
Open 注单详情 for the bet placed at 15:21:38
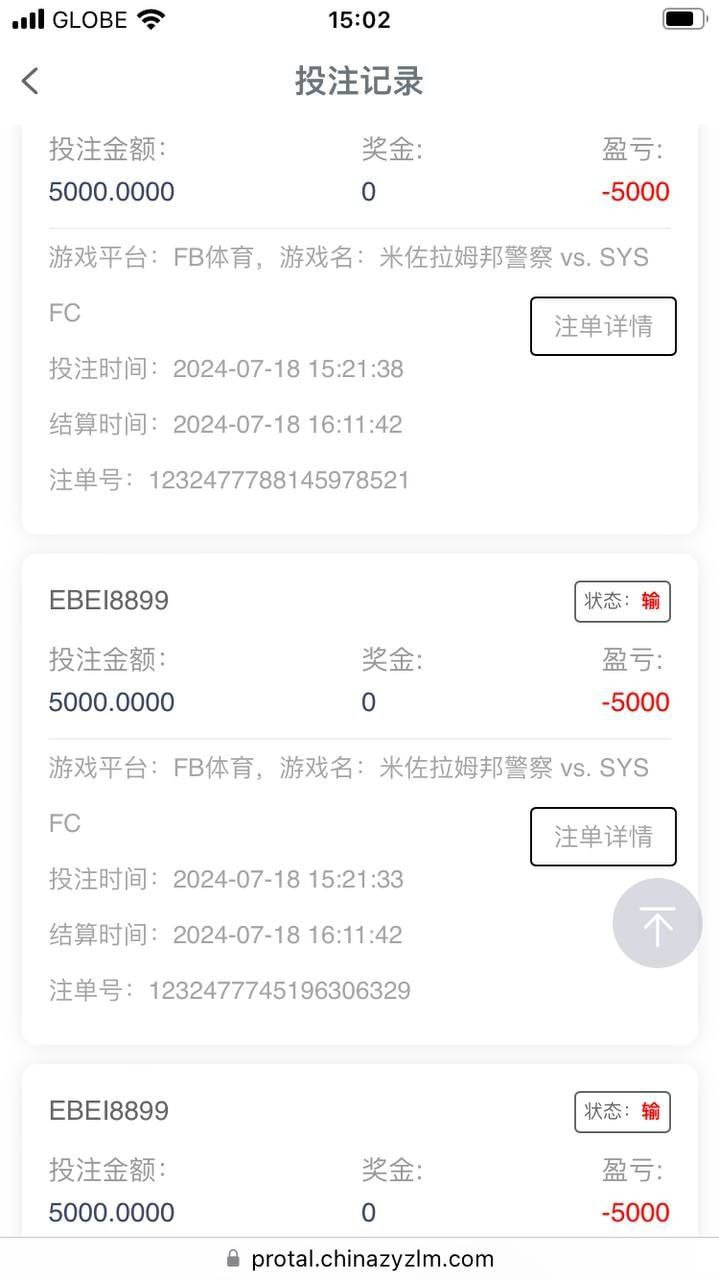pyautogui.click(x=603, y=326)
